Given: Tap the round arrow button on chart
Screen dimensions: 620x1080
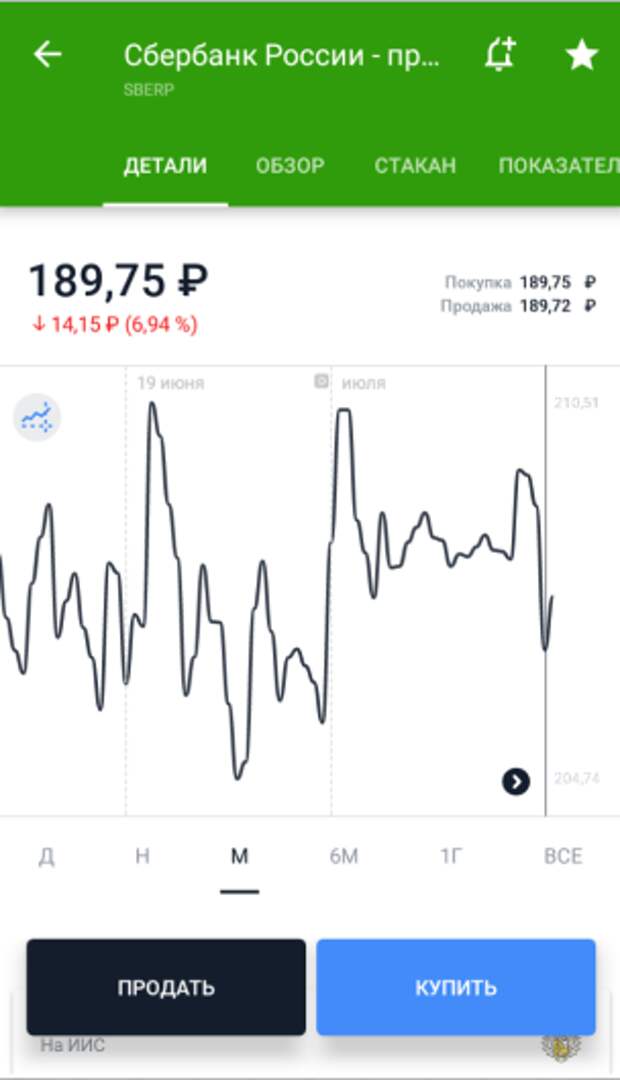Looking at the screenshot, I should 515,781.
